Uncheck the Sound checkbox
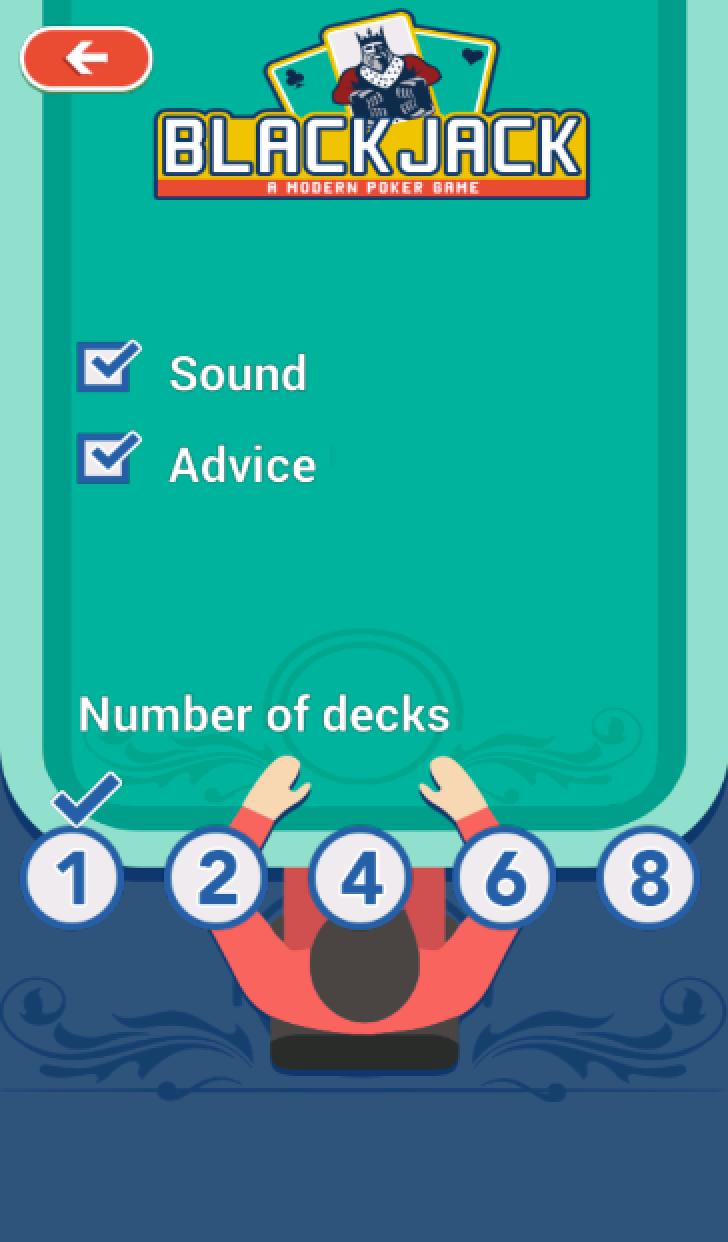The image size is (728, 1242). point(106,367)
